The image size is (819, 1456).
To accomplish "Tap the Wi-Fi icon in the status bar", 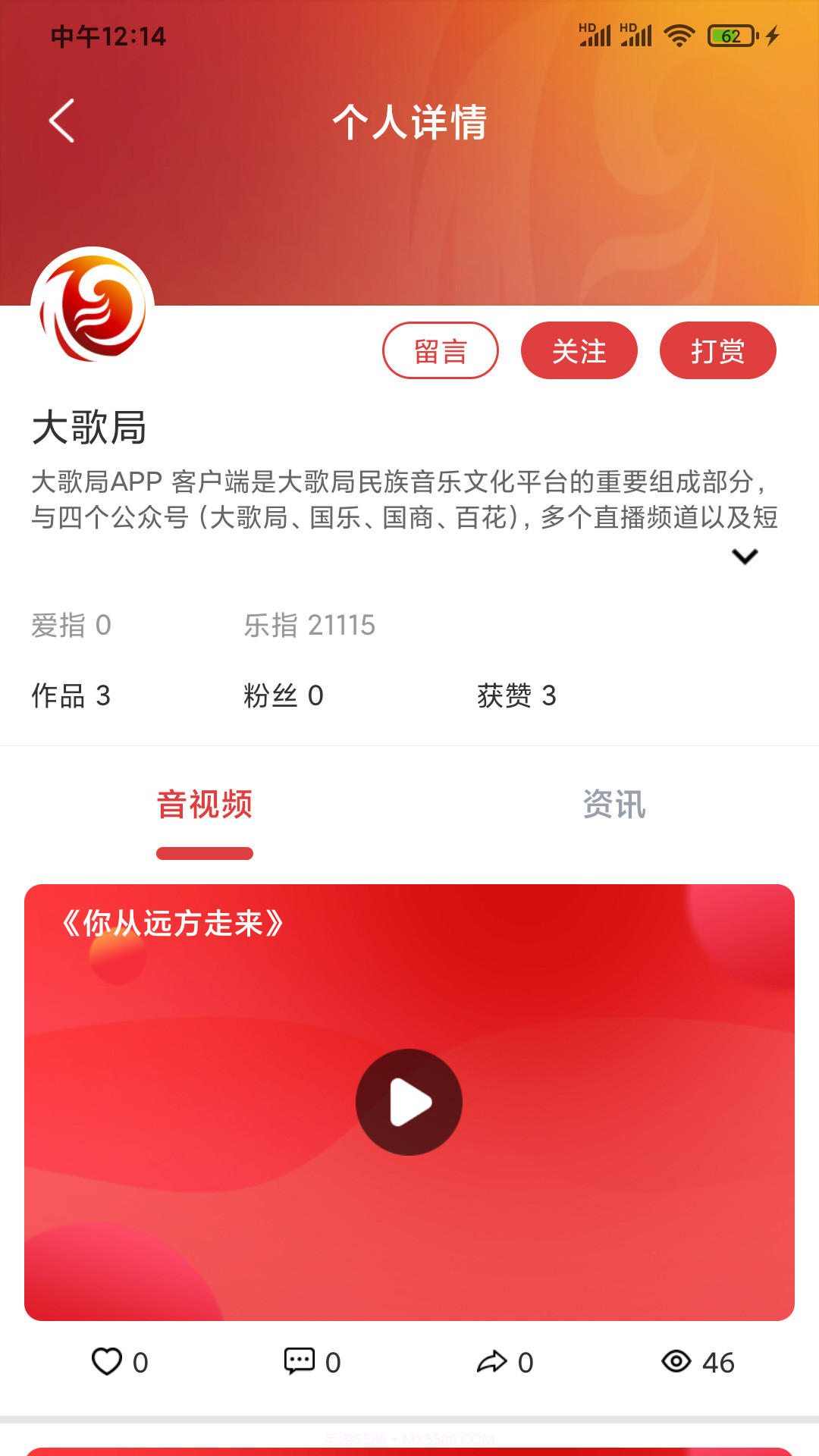I will [677, 33].
